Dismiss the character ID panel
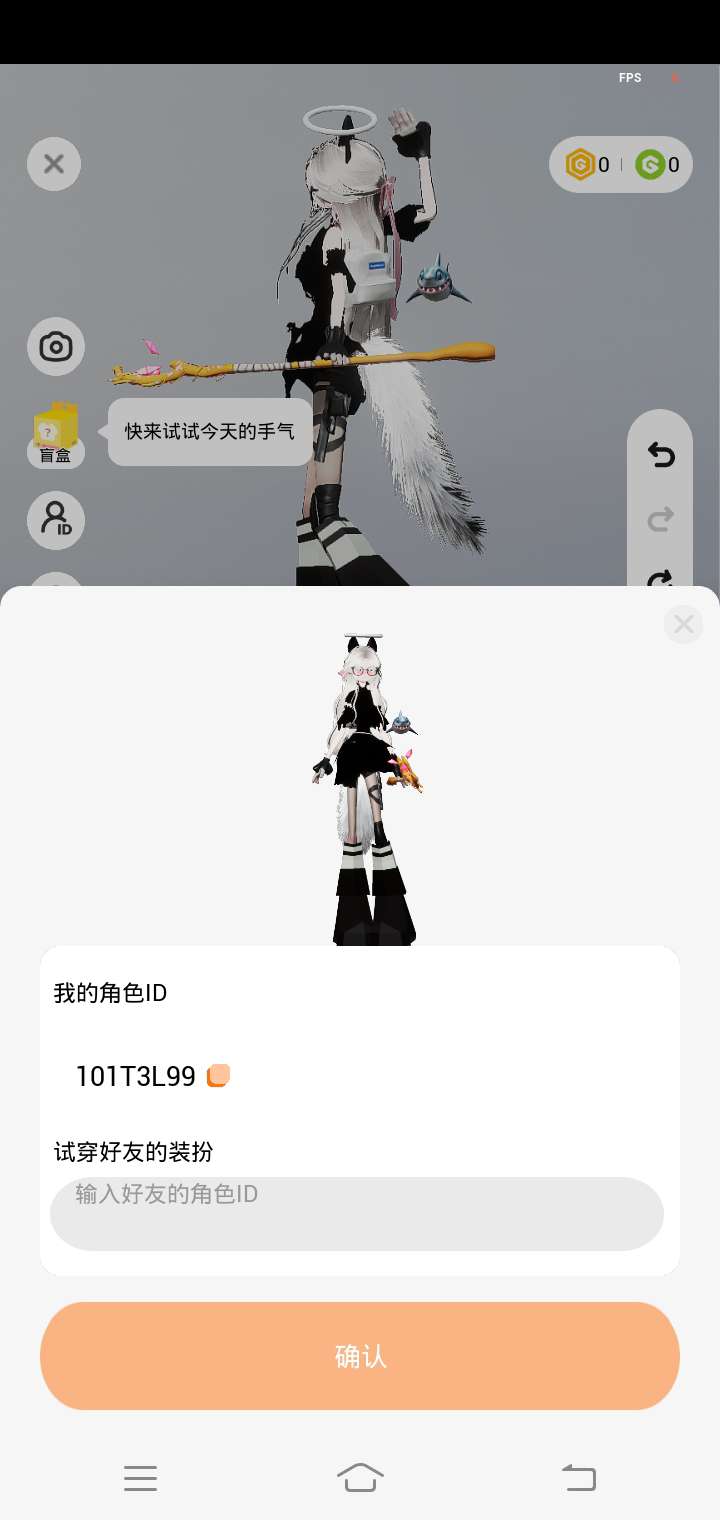Screen dimensions: 720x1520 (x=684, y=624)
